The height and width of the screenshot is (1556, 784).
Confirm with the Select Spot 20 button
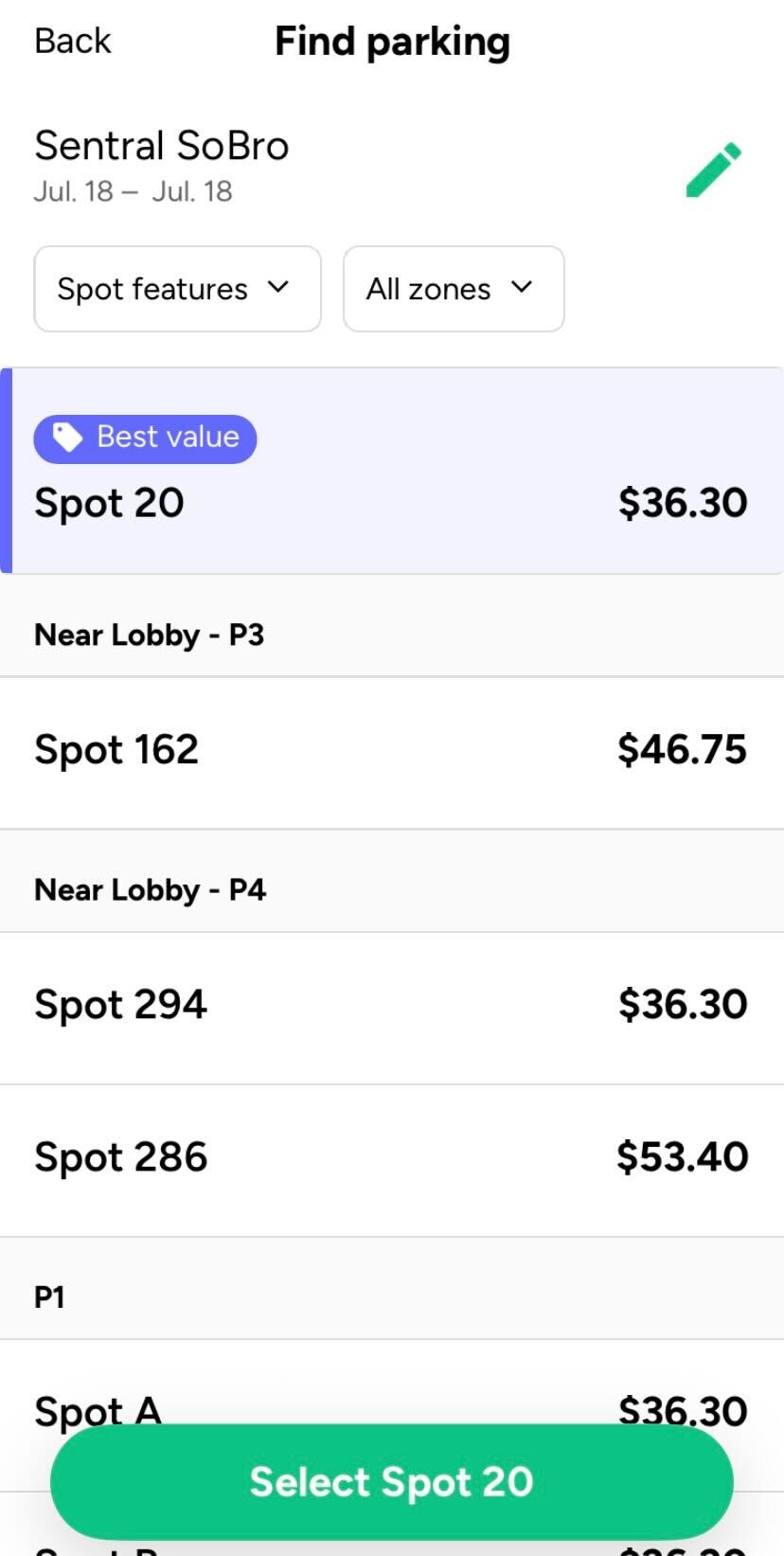[392, 1482]
